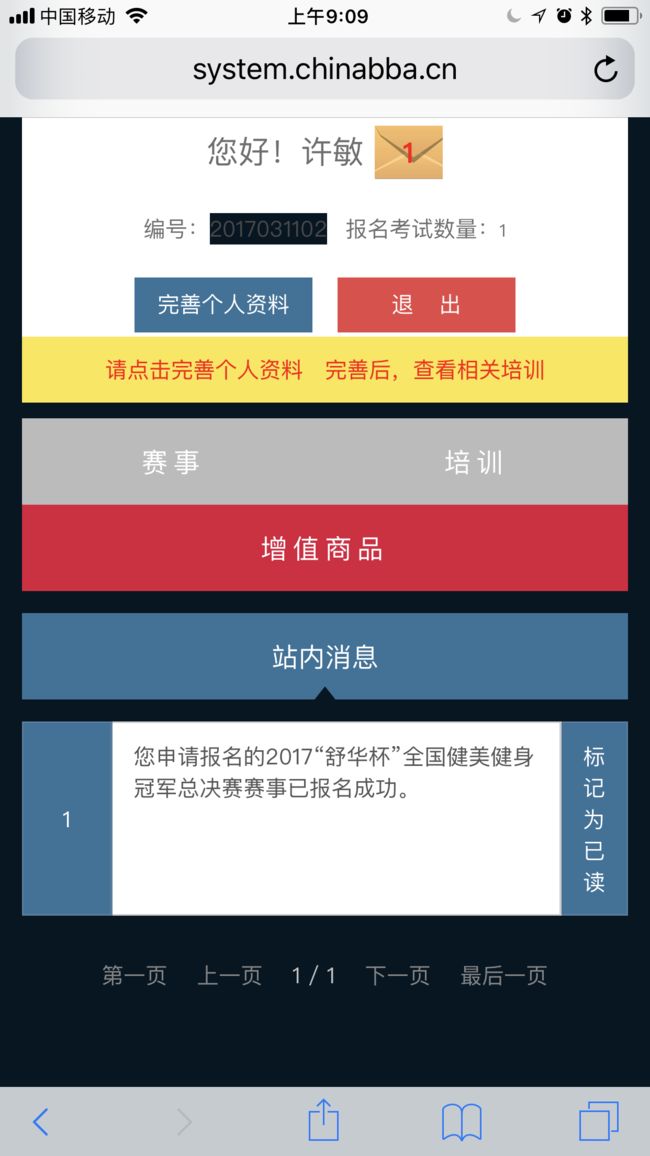Switch to the 赛事 tab
The image size is (650, 1156).
point(171,462)
